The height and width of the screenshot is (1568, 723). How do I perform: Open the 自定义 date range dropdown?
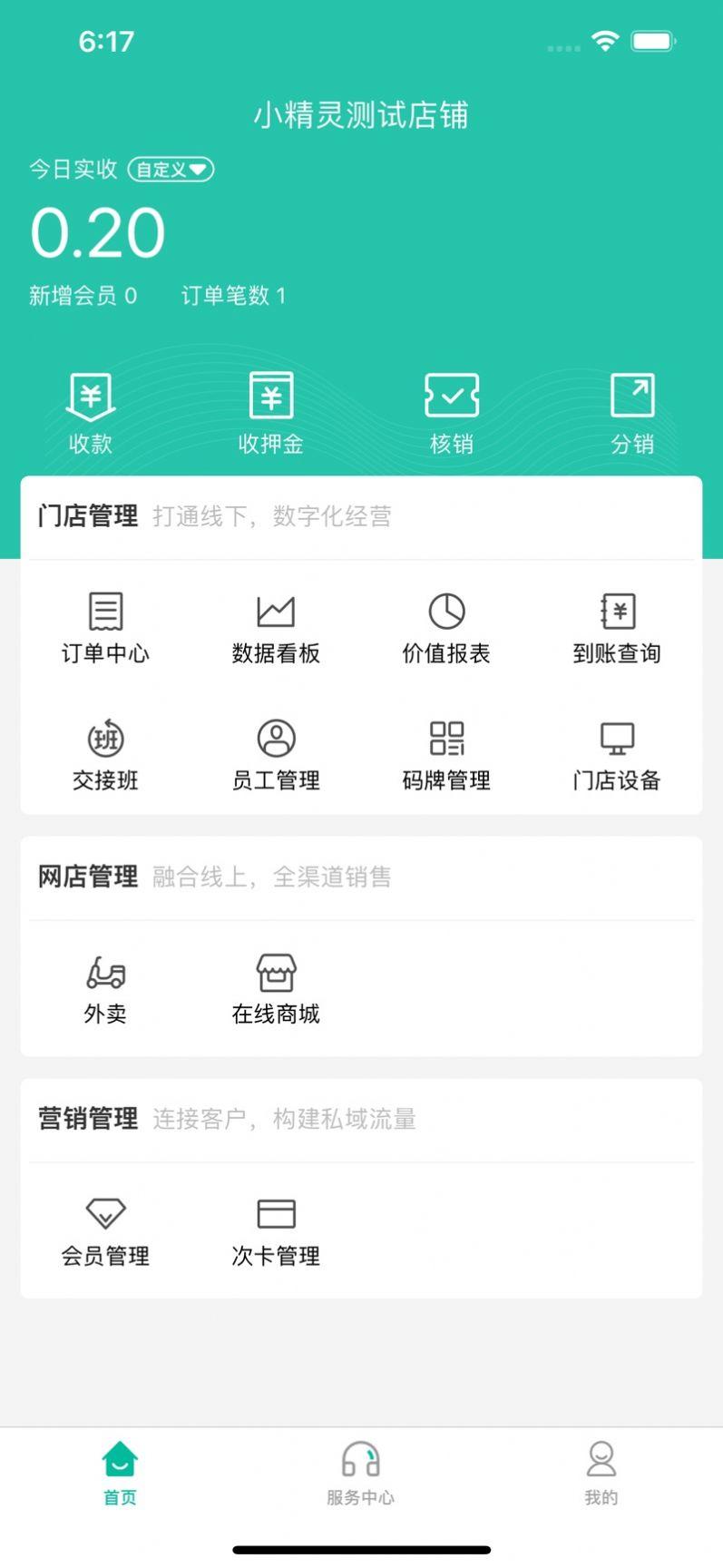pyautogui.click(x=171, y=170)
